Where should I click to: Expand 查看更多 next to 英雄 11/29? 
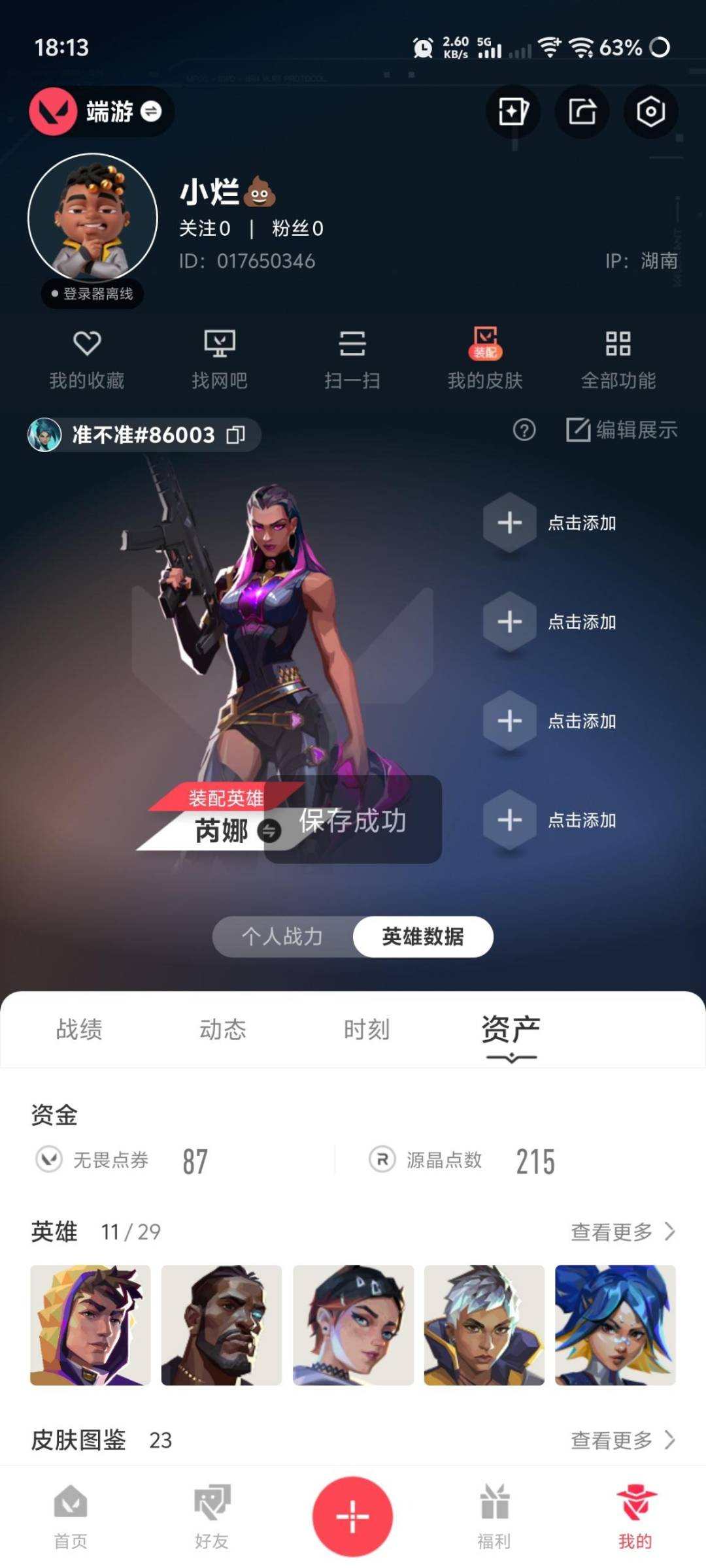(621, 1231)
